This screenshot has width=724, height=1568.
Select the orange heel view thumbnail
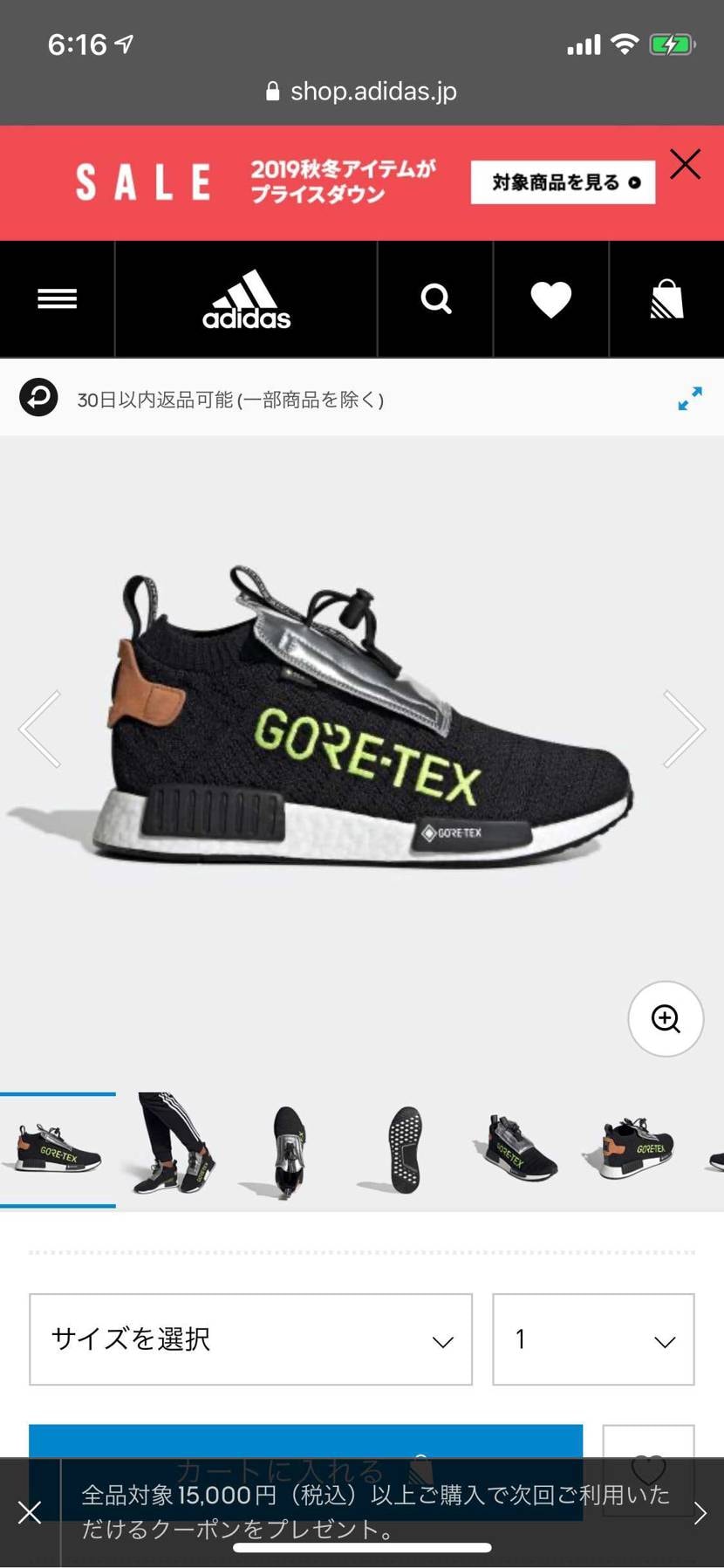pyautogui.click(x=634, y=1149)
